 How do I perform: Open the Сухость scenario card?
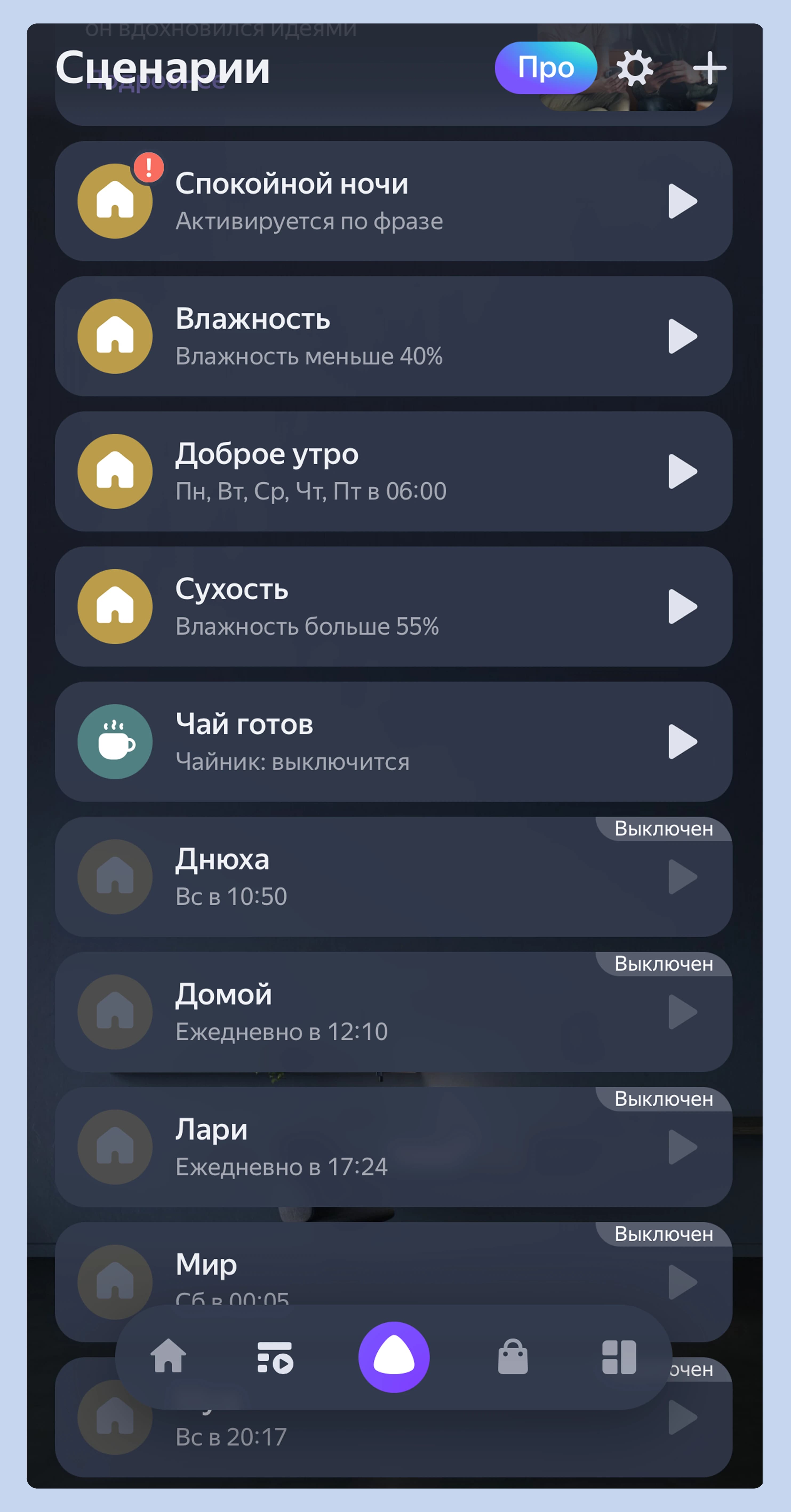coord(352,606)
